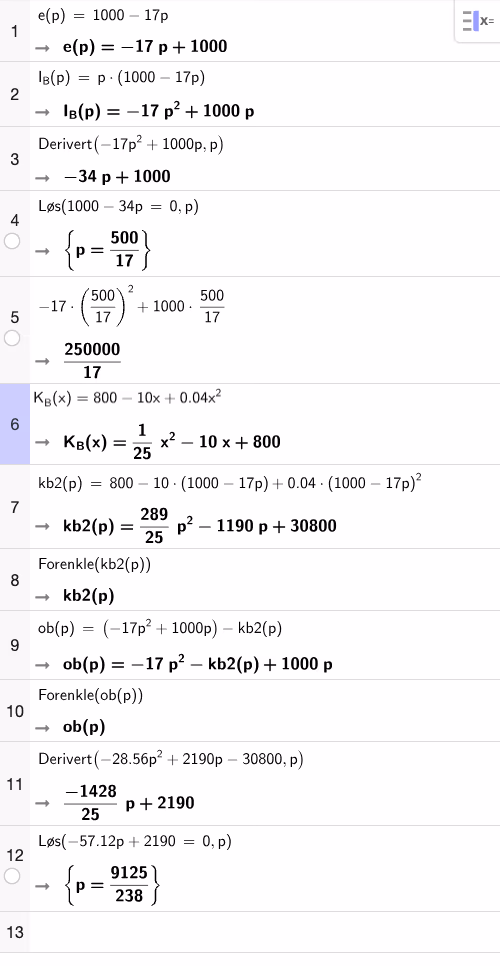Select row header number 10
500x966 pixels.
point(14,711)
